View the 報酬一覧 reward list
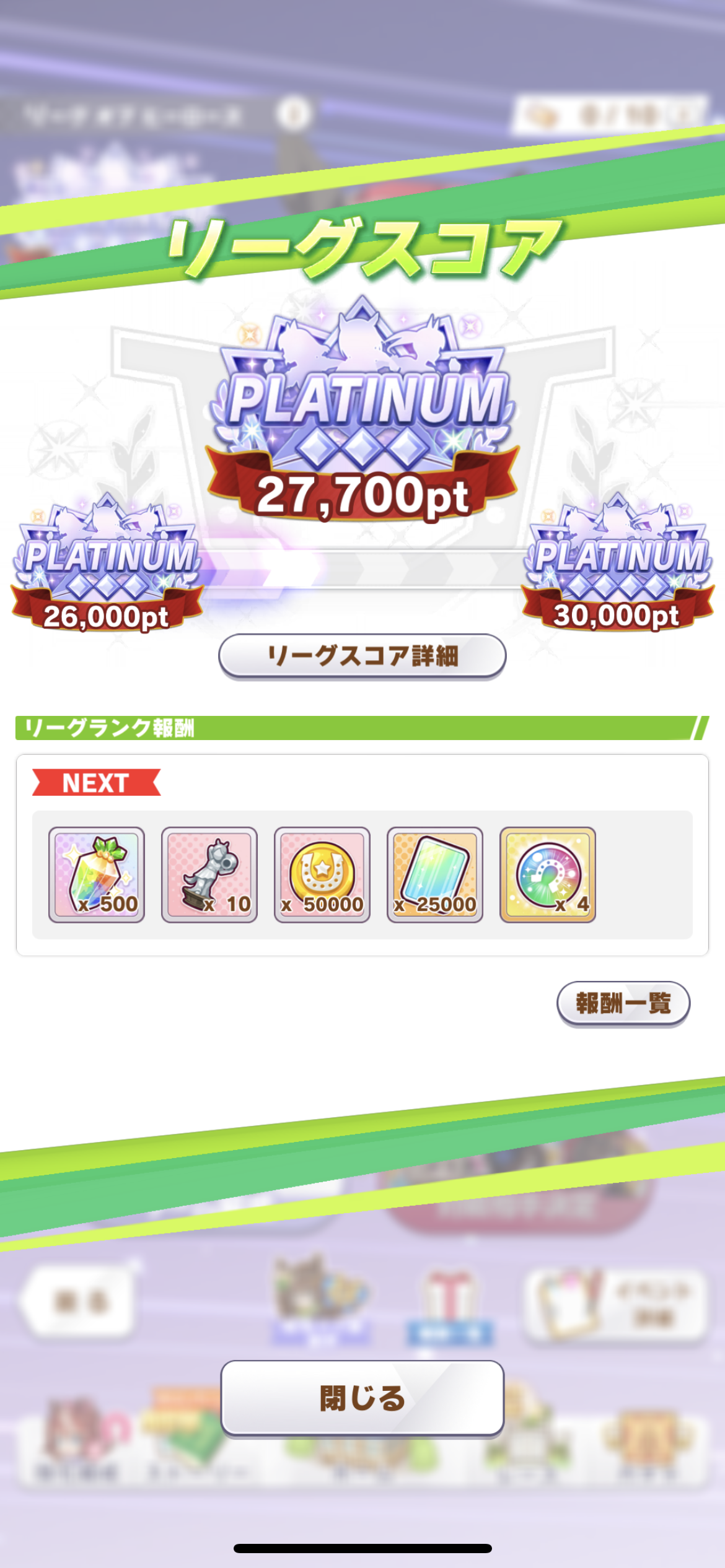This screenshot has width=725, height=1568. (x=623, y=1003)
